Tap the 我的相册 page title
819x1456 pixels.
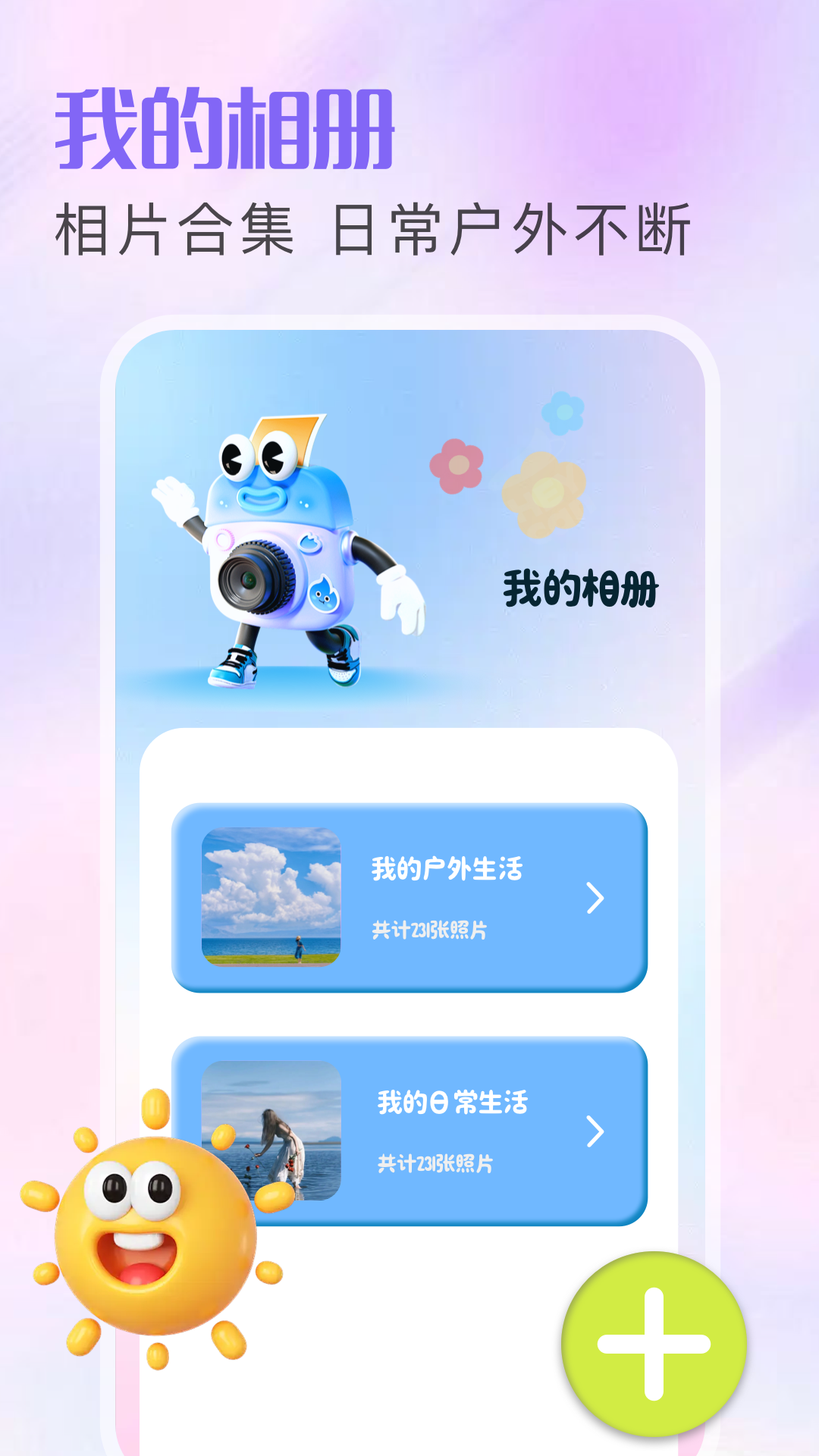[x=224, y=129]
